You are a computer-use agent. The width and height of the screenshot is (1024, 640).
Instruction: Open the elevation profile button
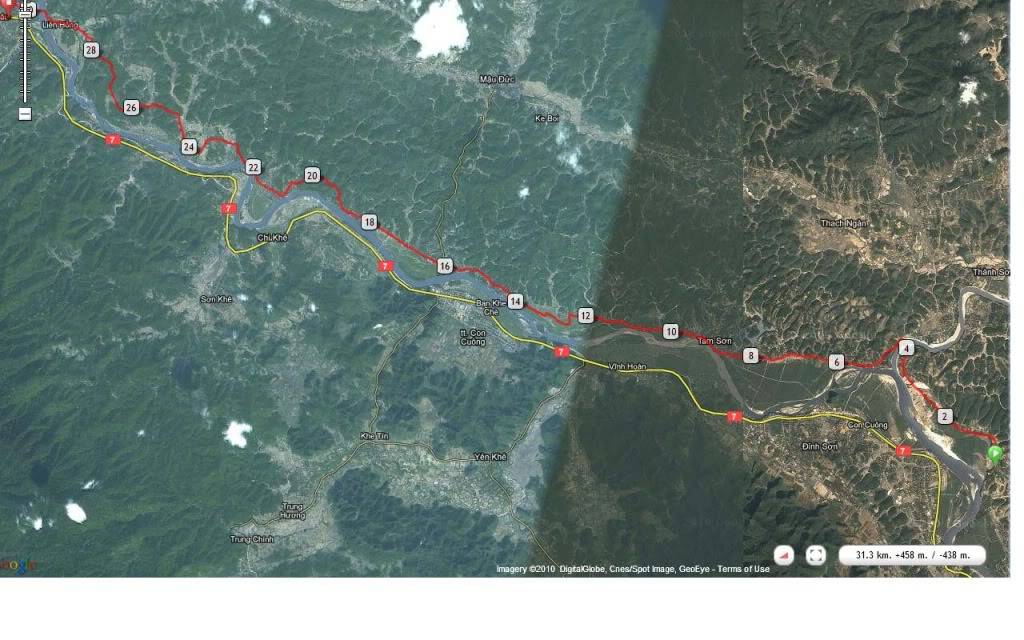point(784,555)
